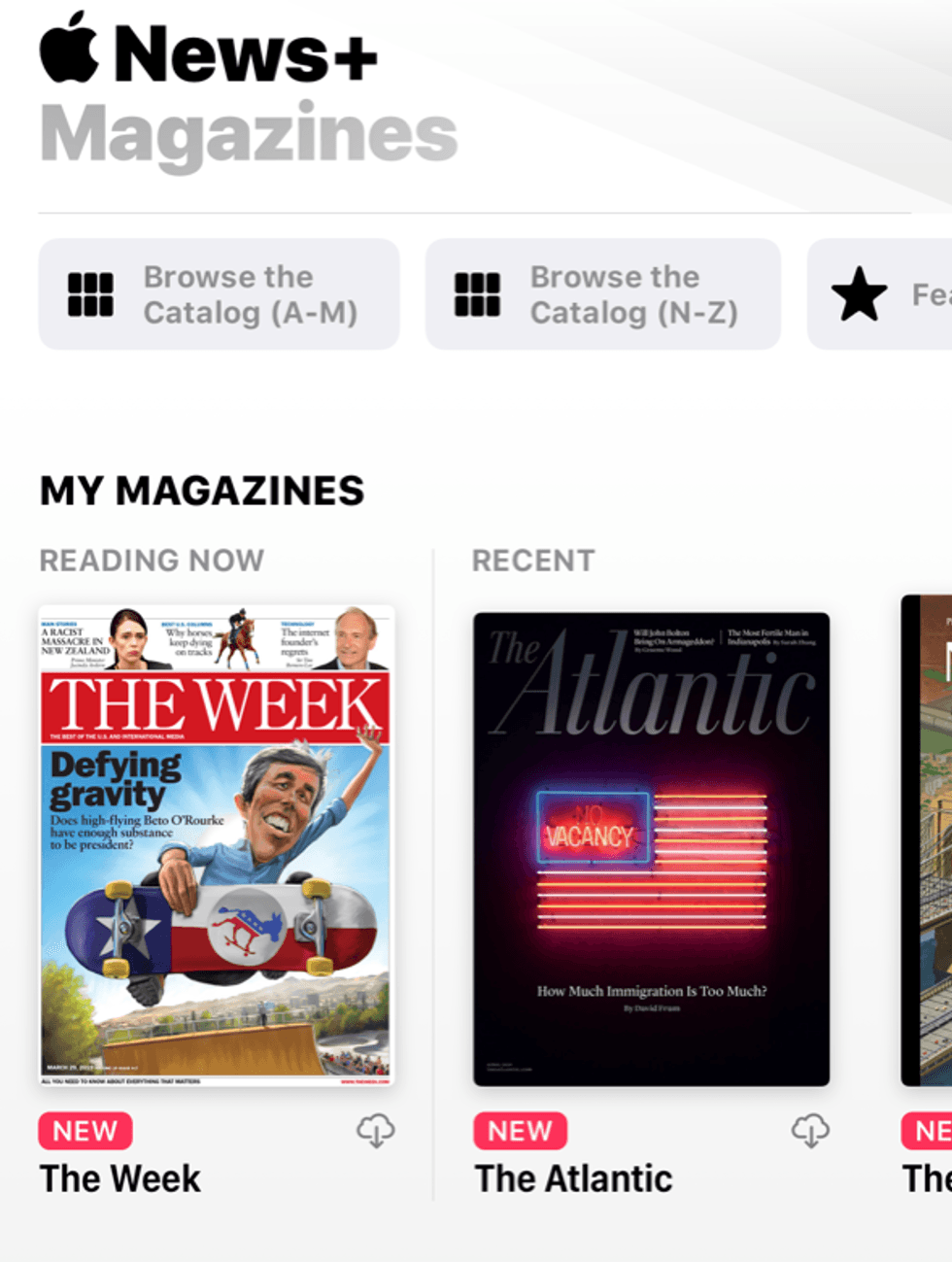
Task: Select the RECENT section header
Action: (532, 560)
